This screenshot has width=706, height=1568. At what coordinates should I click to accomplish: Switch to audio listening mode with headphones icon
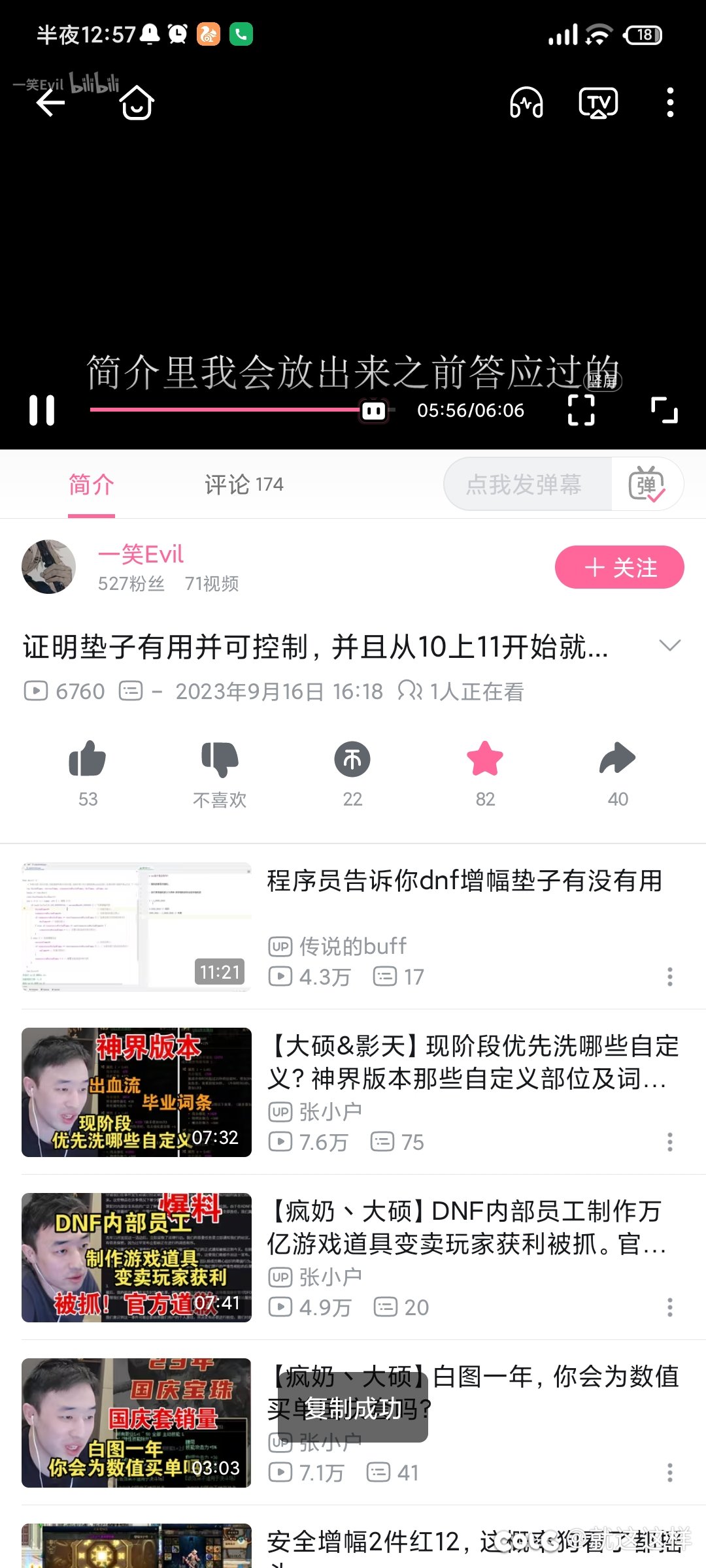coord(526,103)
